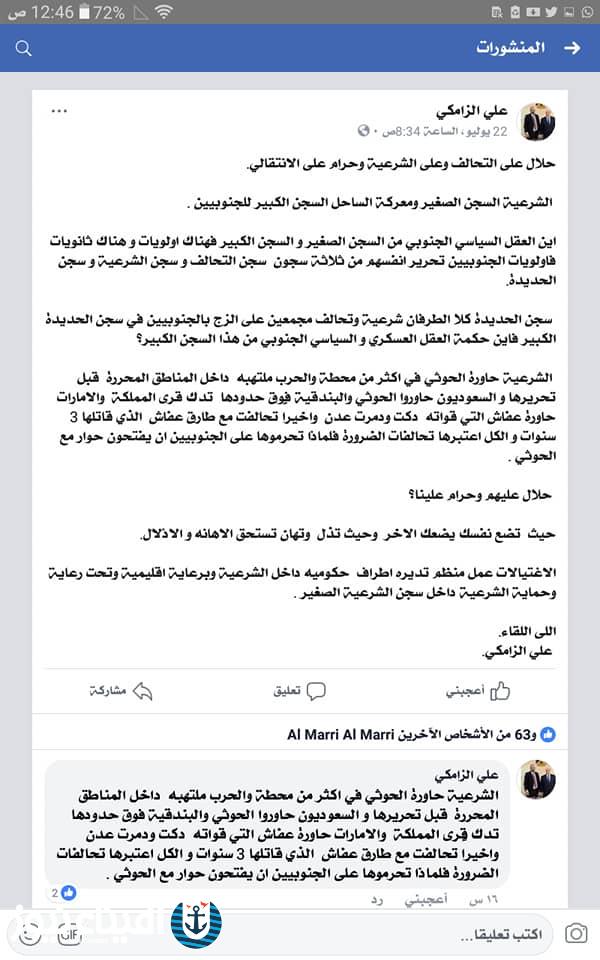600x960 pixels.
Task: Attach a photo with the camera icon
Action: (575, 934)
